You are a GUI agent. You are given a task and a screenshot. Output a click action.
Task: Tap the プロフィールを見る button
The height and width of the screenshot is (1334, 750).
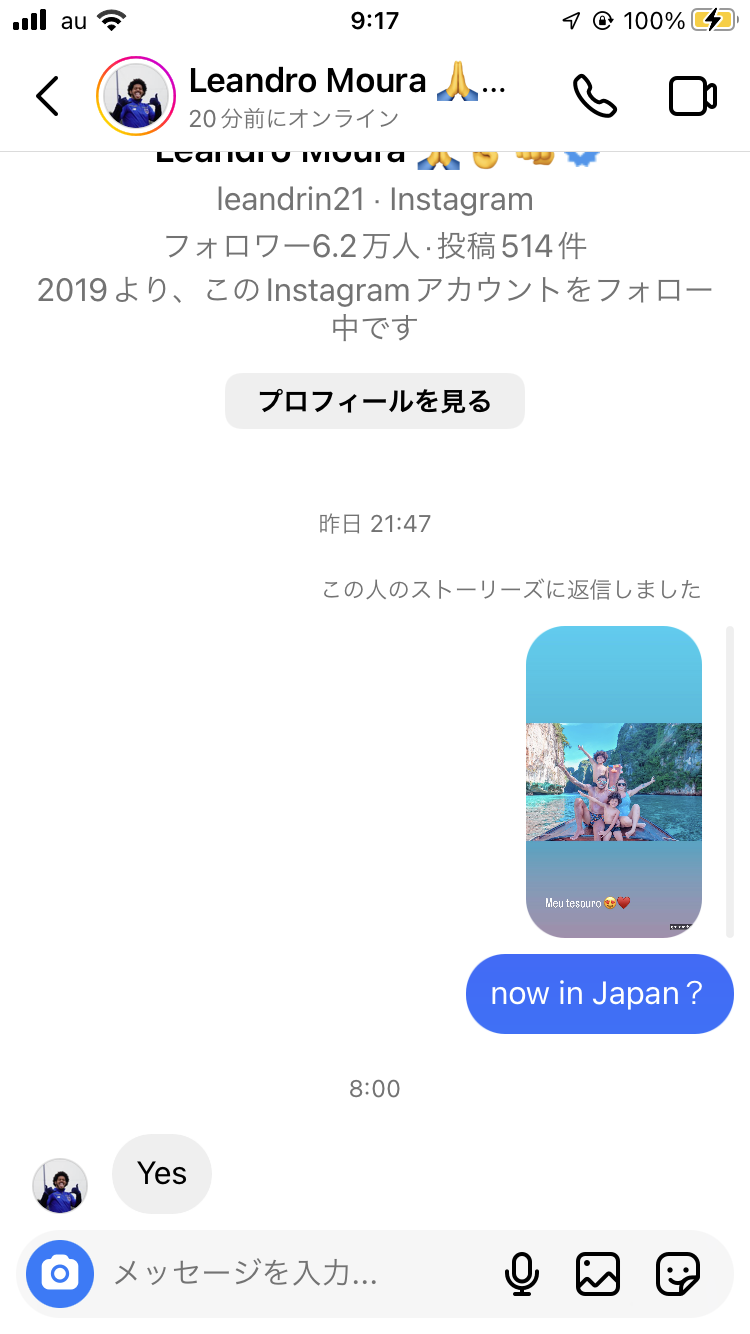click(374, 401)
